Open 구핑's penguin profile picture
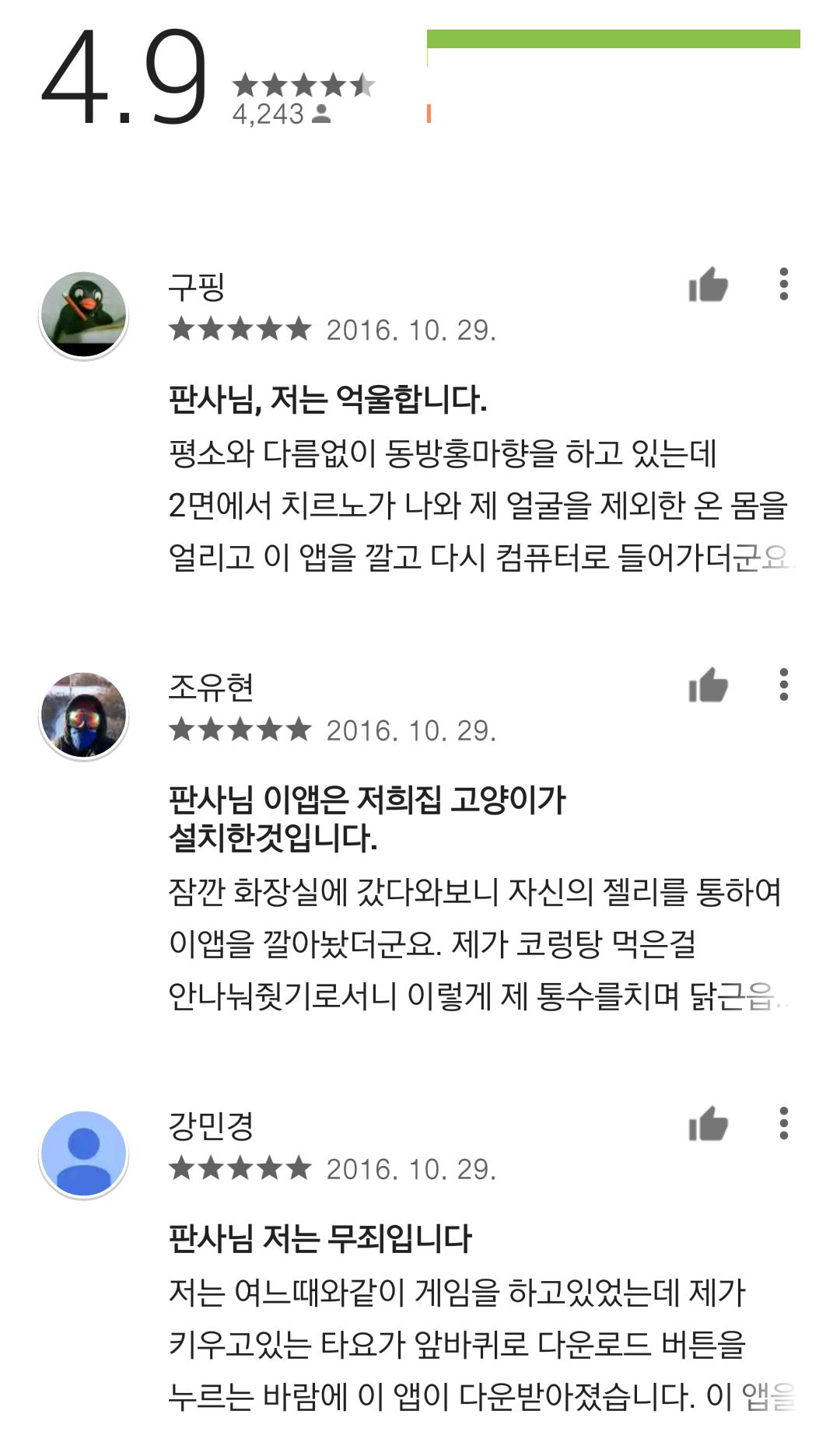The width and height of the screenshot is (840, 1435). point(84,315)
